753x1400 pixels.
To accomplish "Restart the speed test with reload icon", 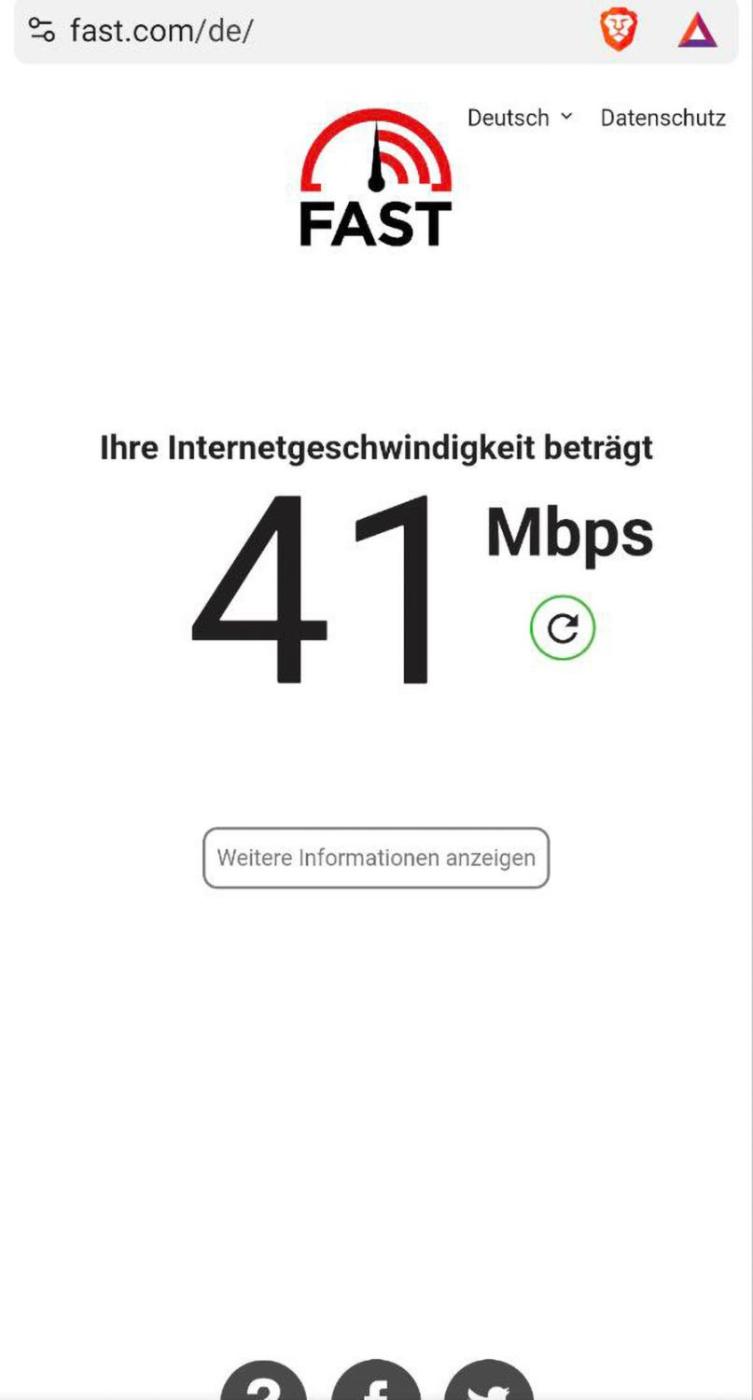I will 562,628.
